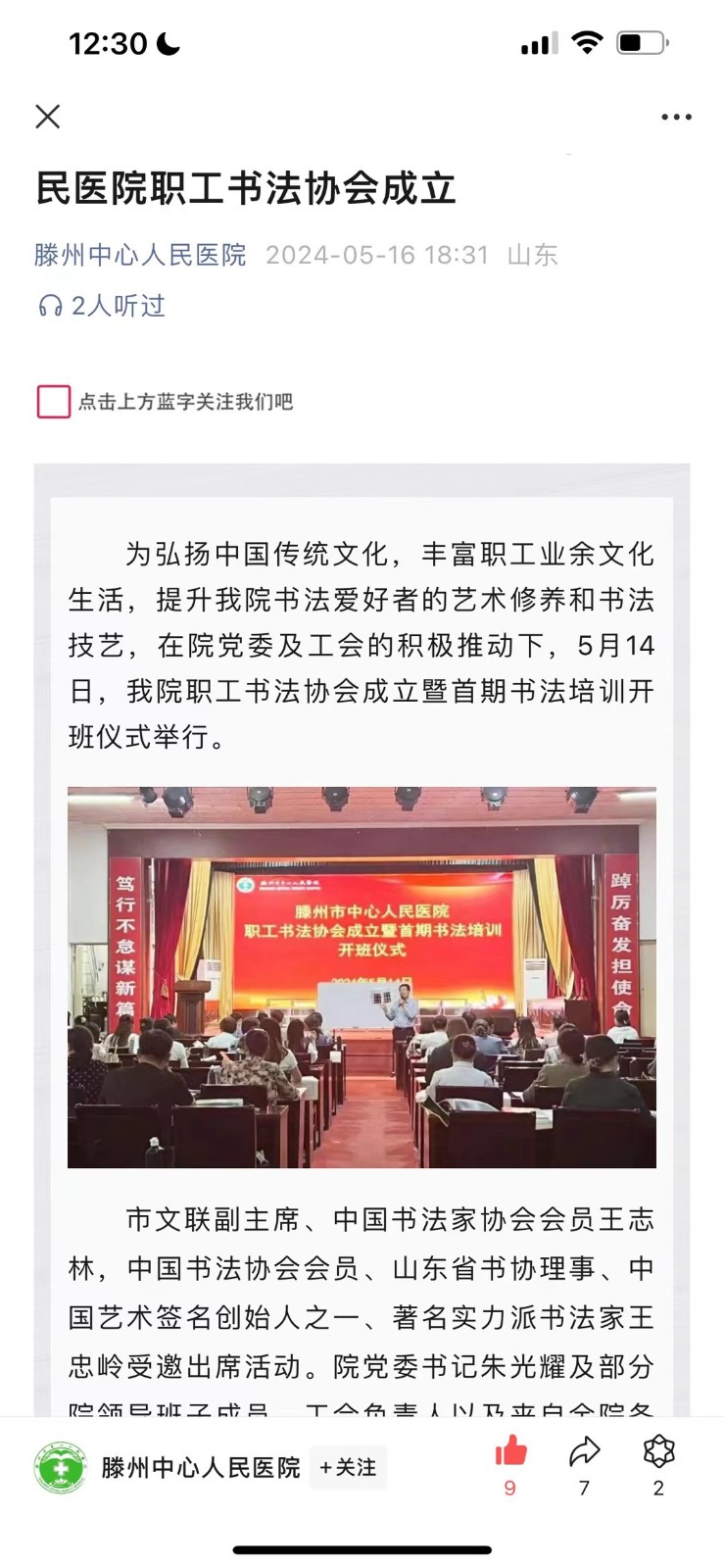The height and width of the screenshot is (1568, 724).
Task: Listen to the article via 2人听过
Action: coord(102,306)
